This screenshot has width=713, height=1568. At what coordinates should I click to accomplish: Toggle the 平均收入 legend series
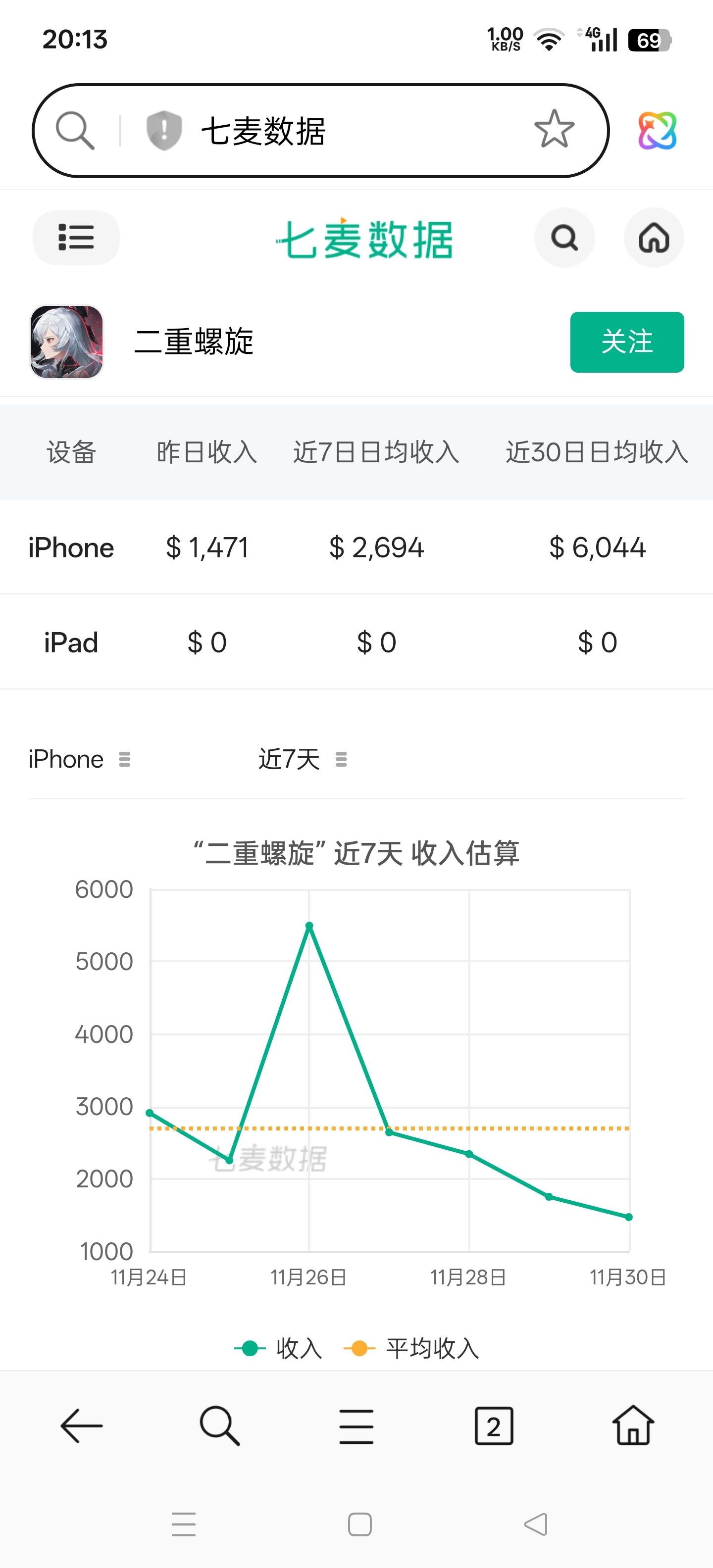coord(412,1348)
